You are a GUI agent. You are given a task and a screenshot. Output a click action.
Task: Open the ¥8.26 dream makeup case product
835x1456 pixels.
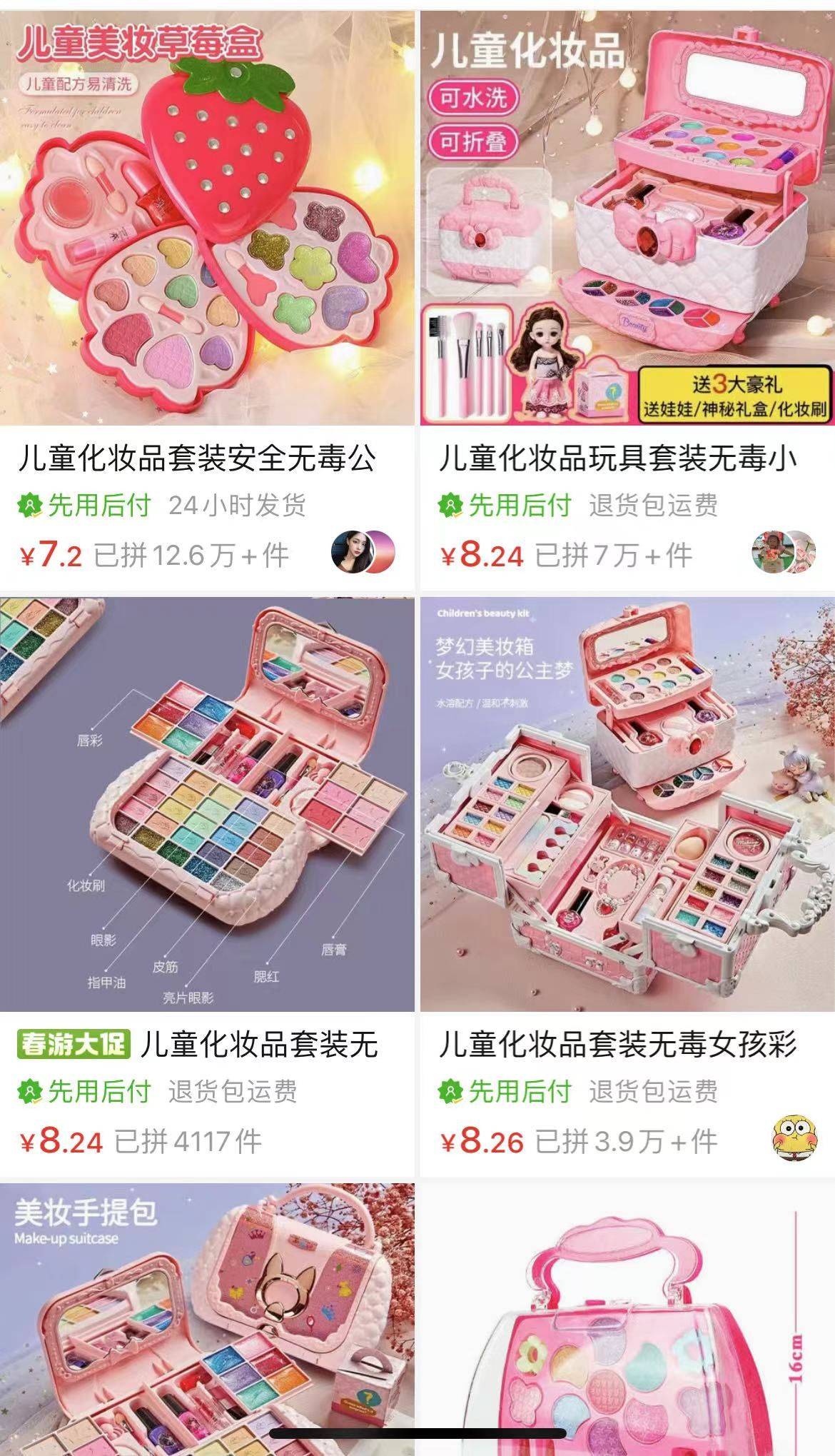click(x=627, y=803)
